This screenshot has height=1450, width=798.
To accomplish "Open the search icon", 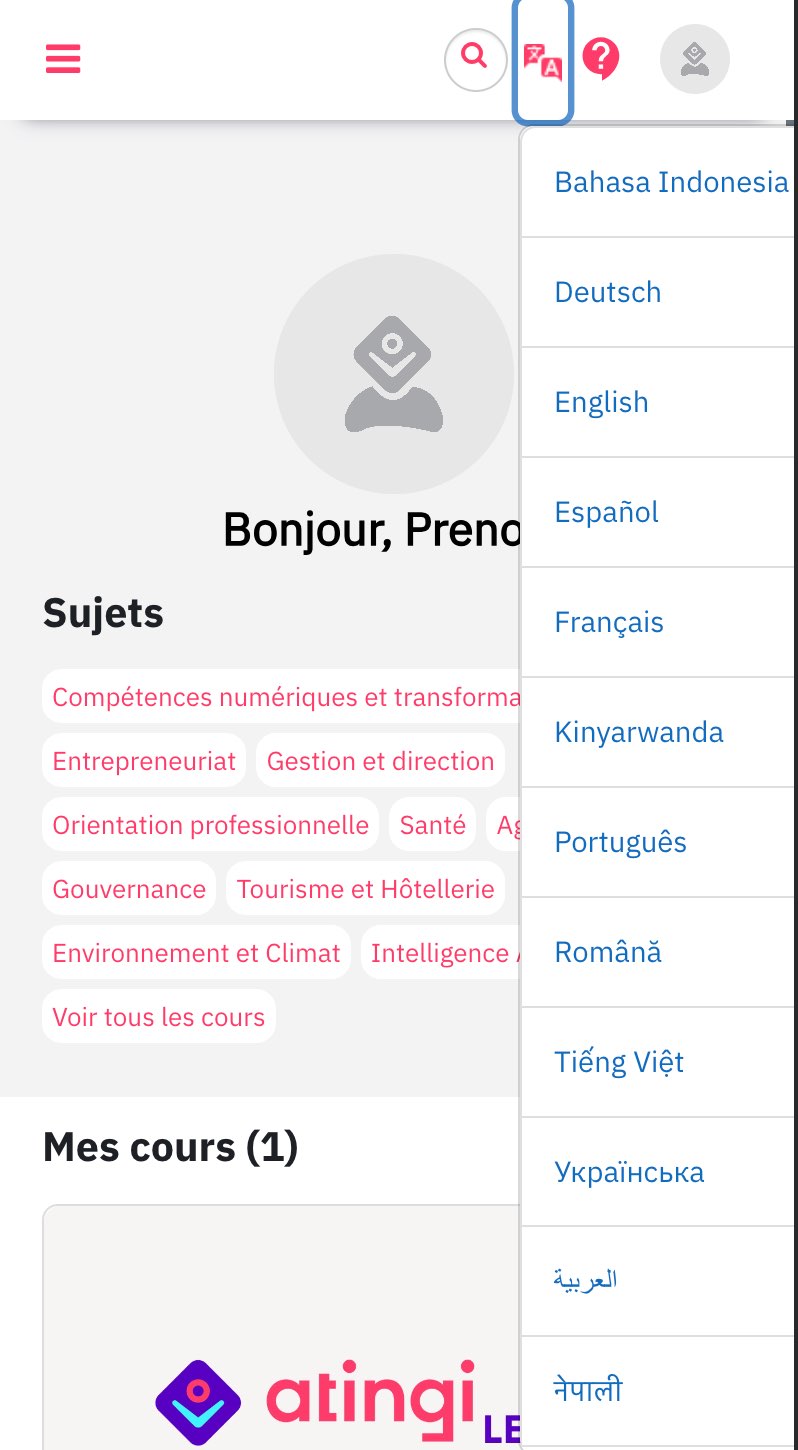I will click(x=476, y=60).
